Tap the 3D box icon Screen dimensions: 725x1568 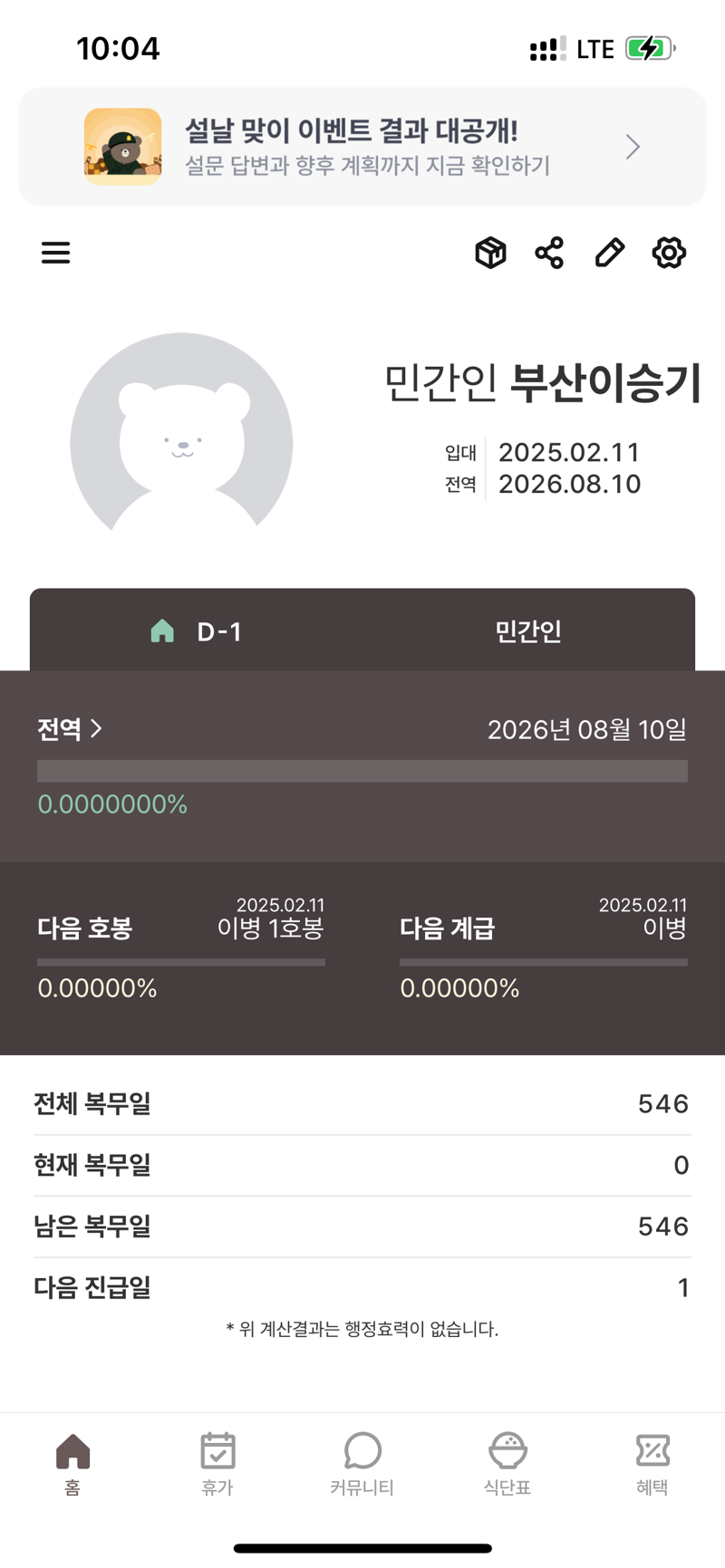coord(490,253)
